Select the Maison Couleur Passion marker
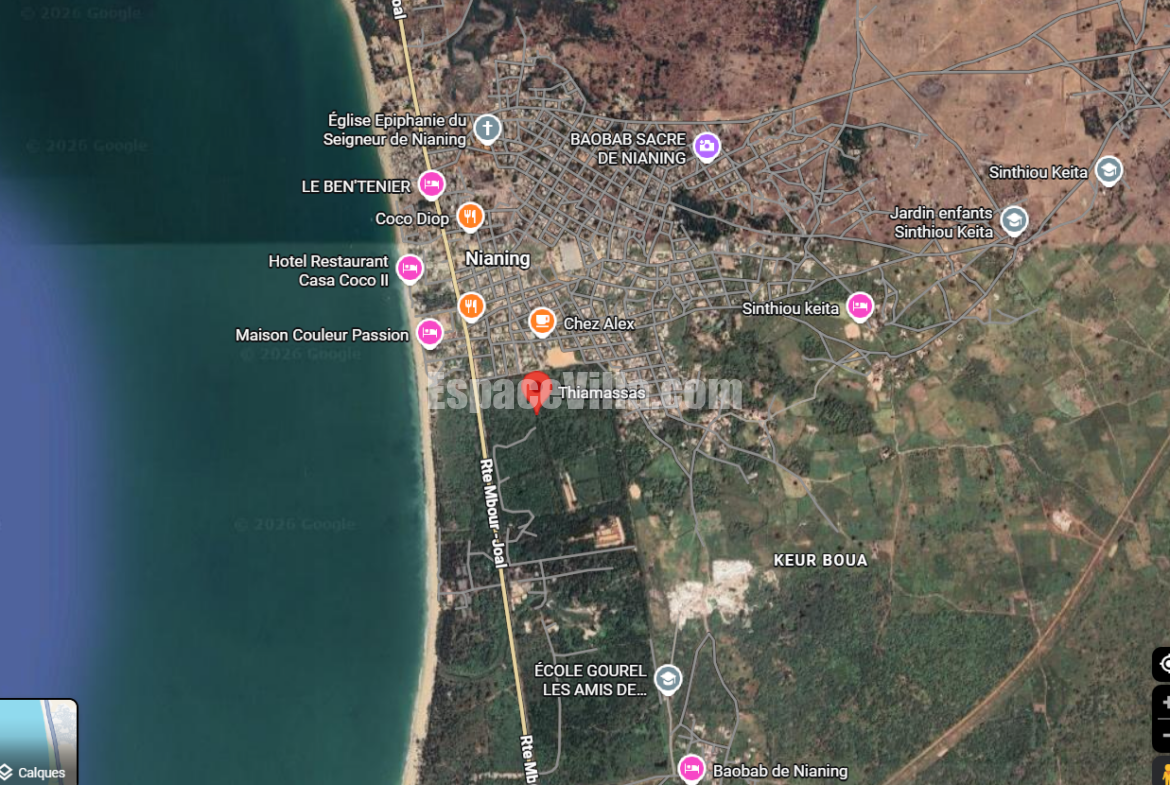This screenshot has height=785, width=1170. click(x=429, y=332)
